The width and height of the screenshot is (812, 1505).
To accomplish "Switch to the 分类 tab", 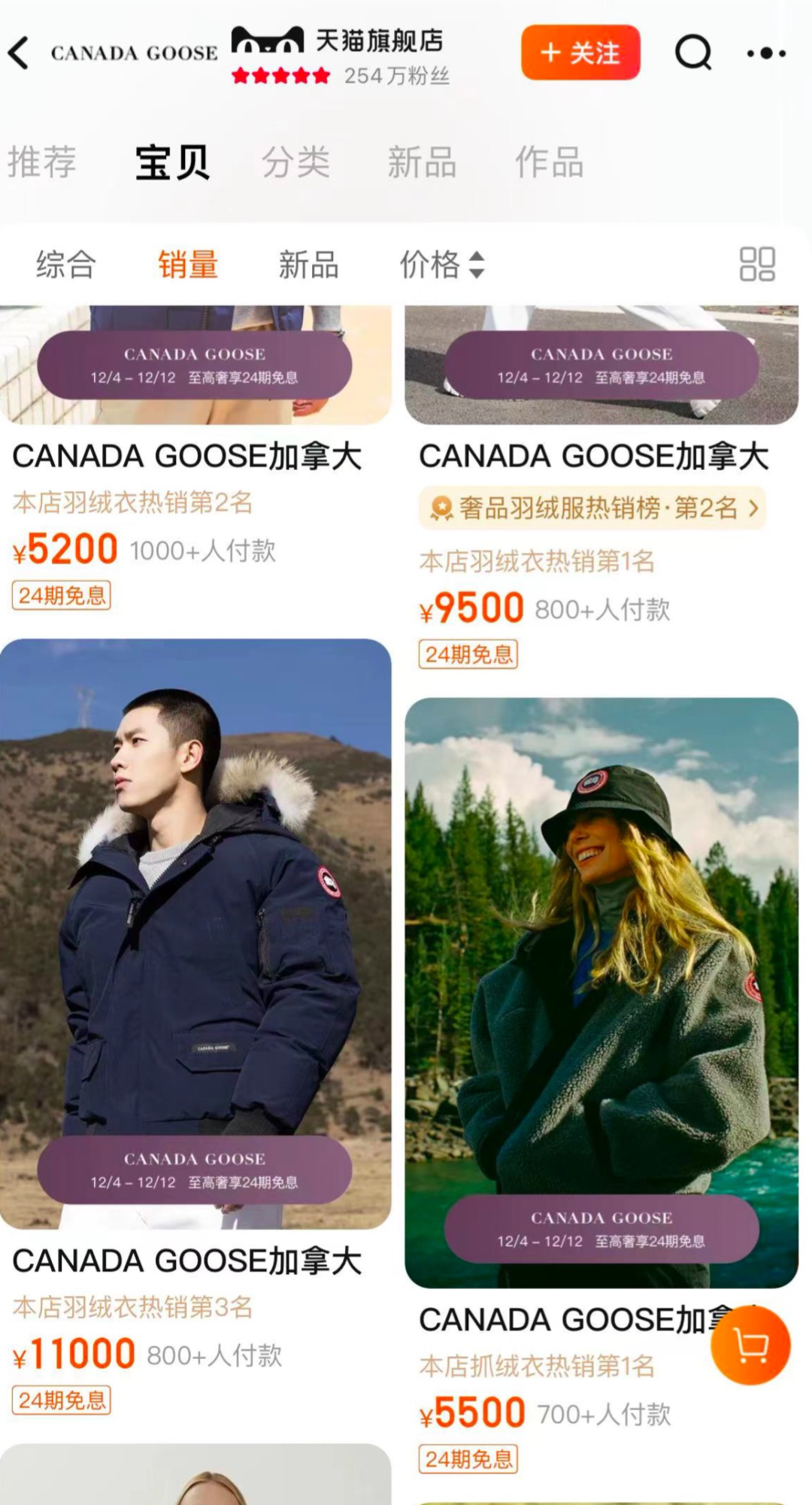I will (295, 162).
